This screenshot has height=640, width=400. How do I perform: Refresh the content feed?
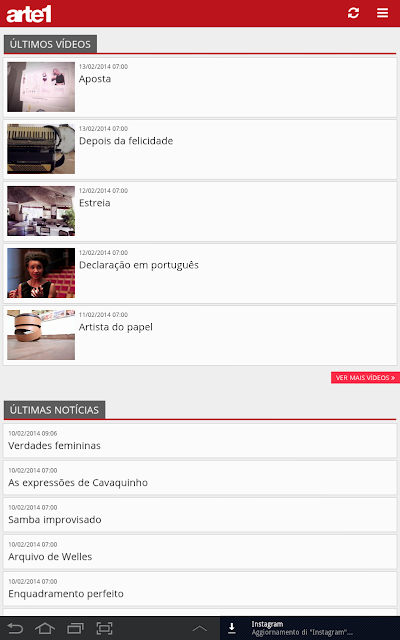[353, 13]
